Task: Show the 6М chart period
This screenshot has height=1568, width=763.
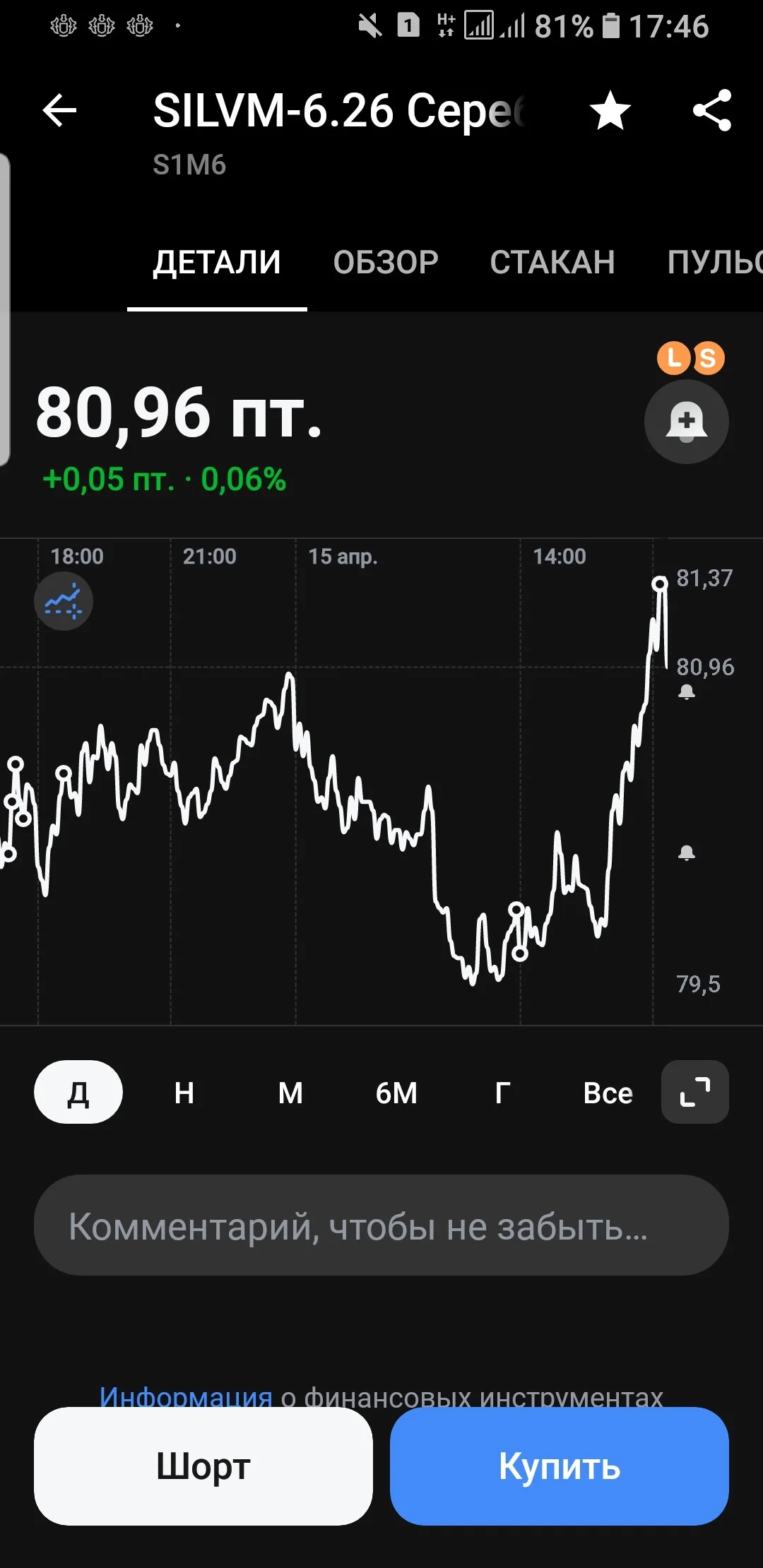Action: (396, 1093)
